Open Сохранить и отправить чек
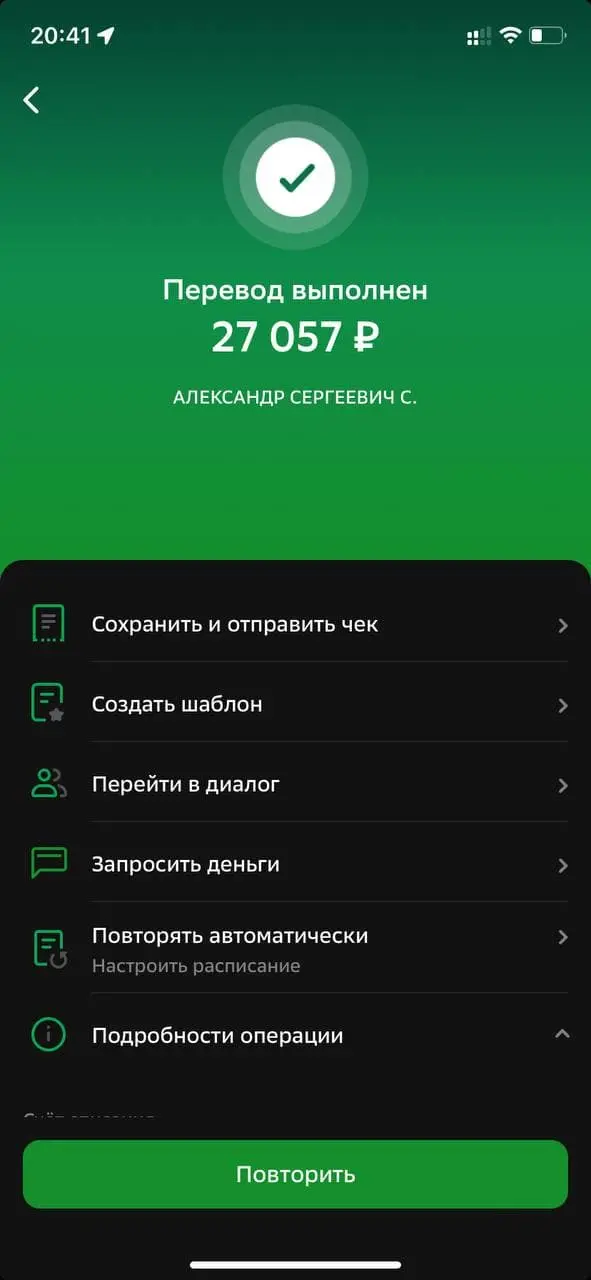This screenshot has width=591, height=1280. point(295,625)
